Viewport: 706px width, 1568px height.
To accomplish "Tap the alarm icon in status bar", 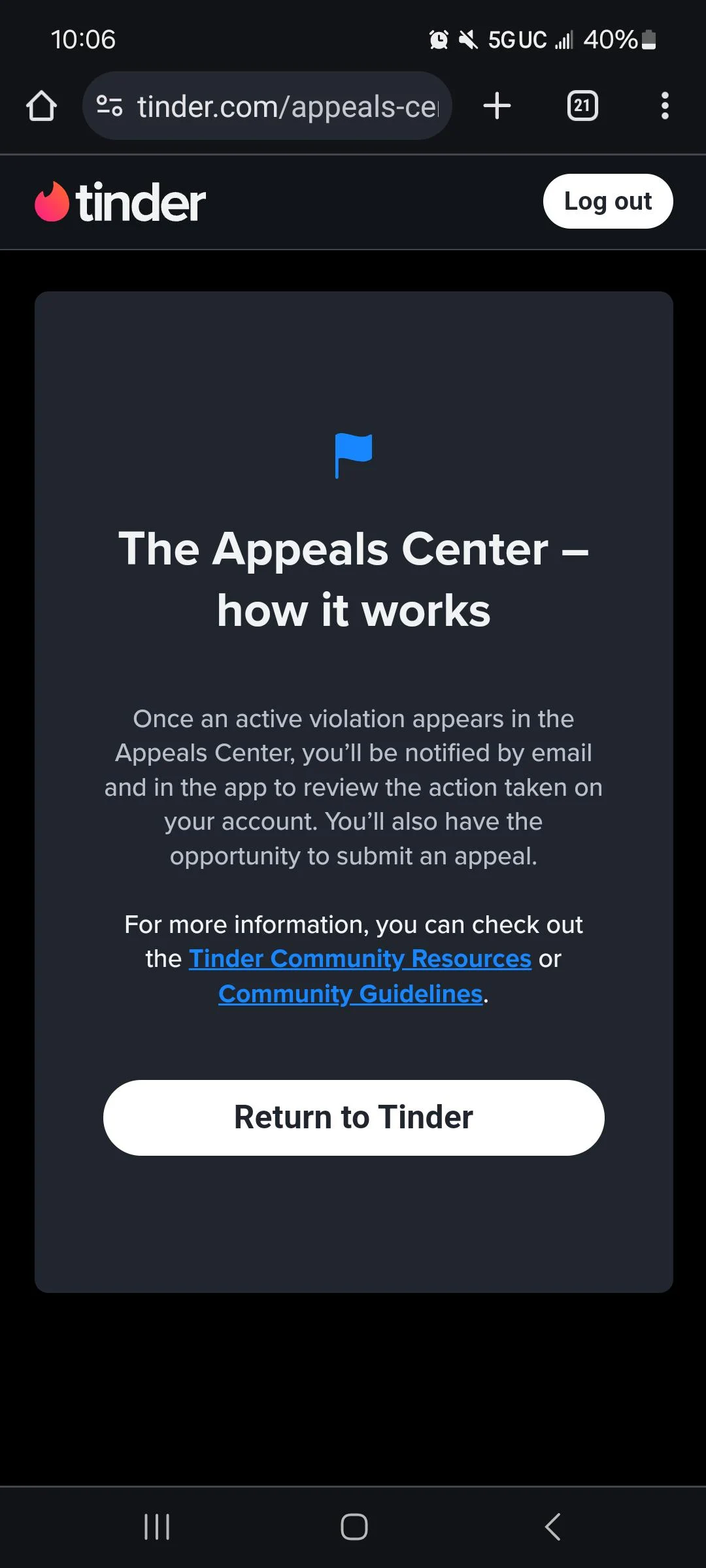I will pyautogui.click(x=439, y=39).
